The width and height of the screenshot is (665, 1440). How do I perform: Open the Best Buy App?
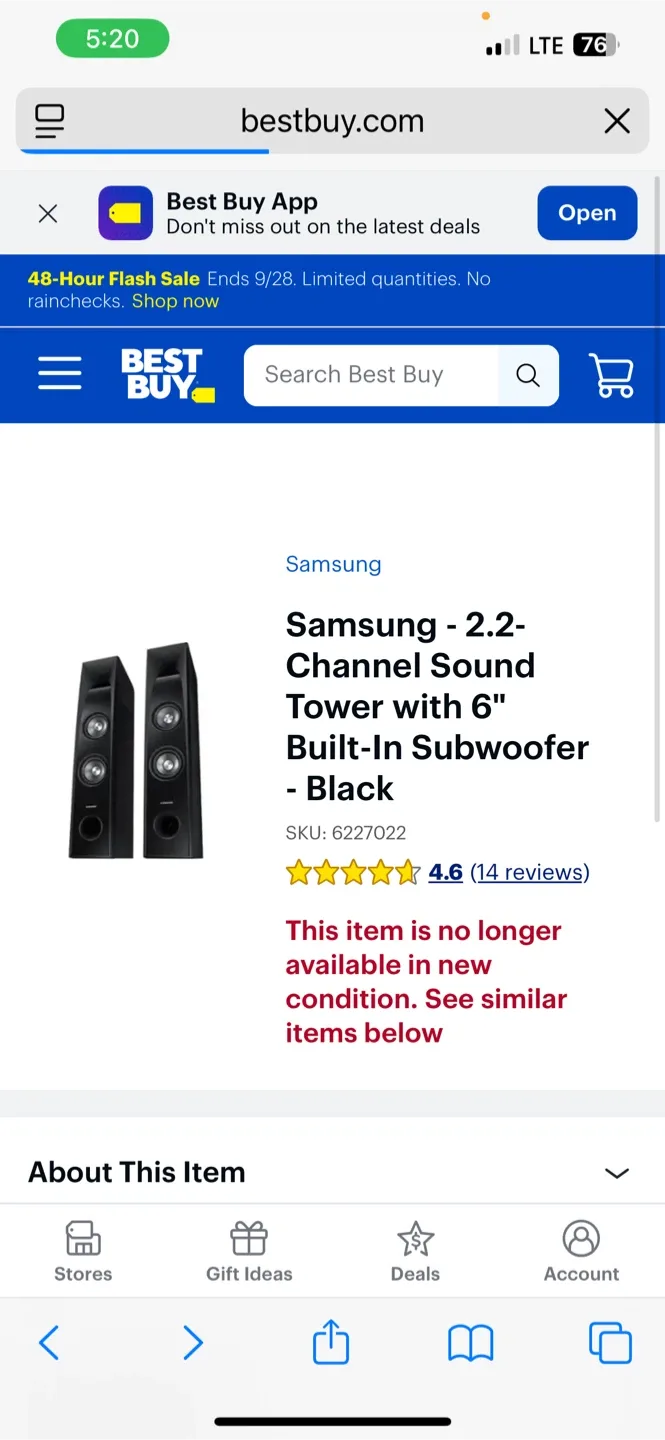587,213
